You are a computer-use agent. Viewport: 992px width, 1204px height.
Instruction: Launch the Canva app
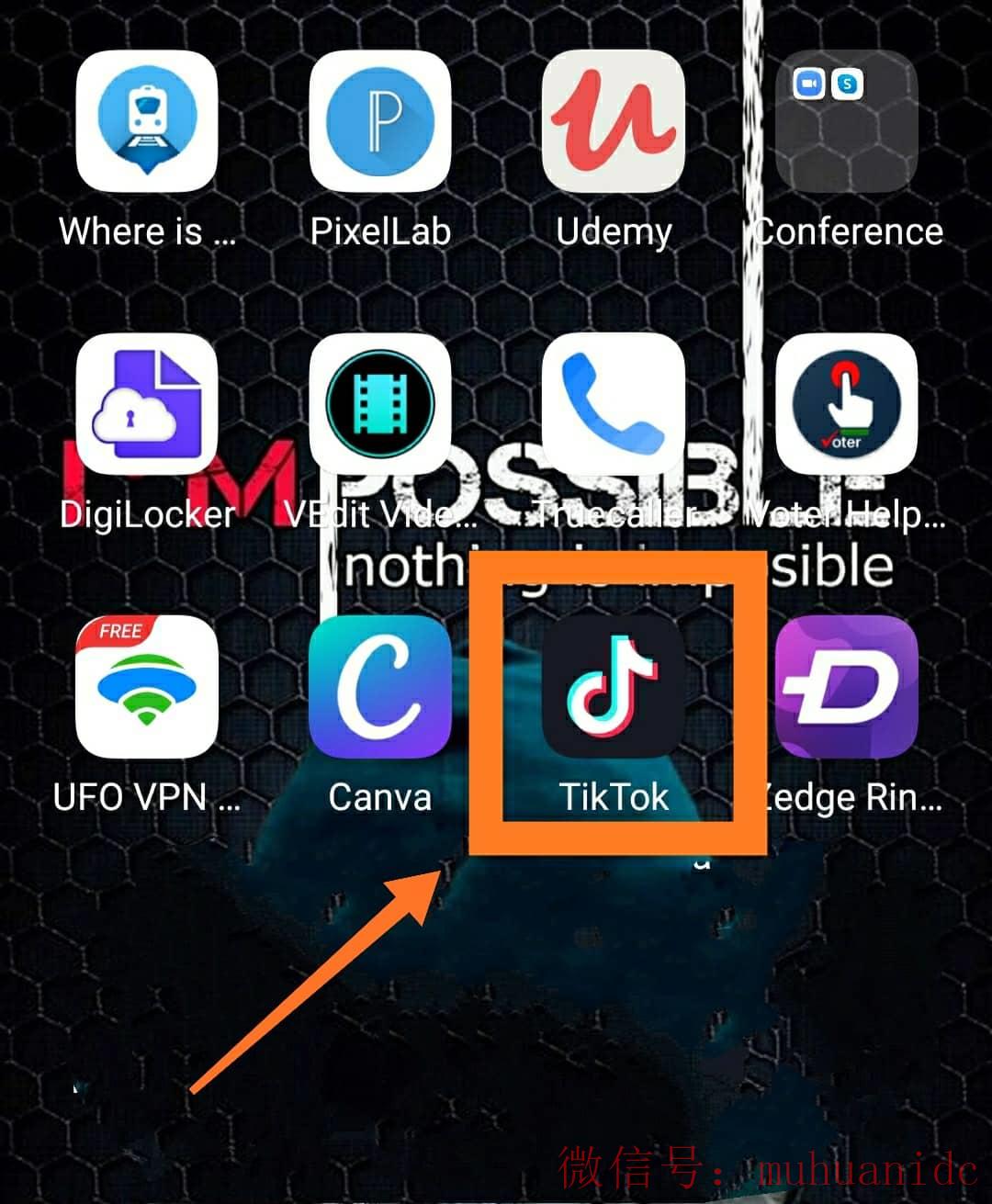[x=380, y=687]
